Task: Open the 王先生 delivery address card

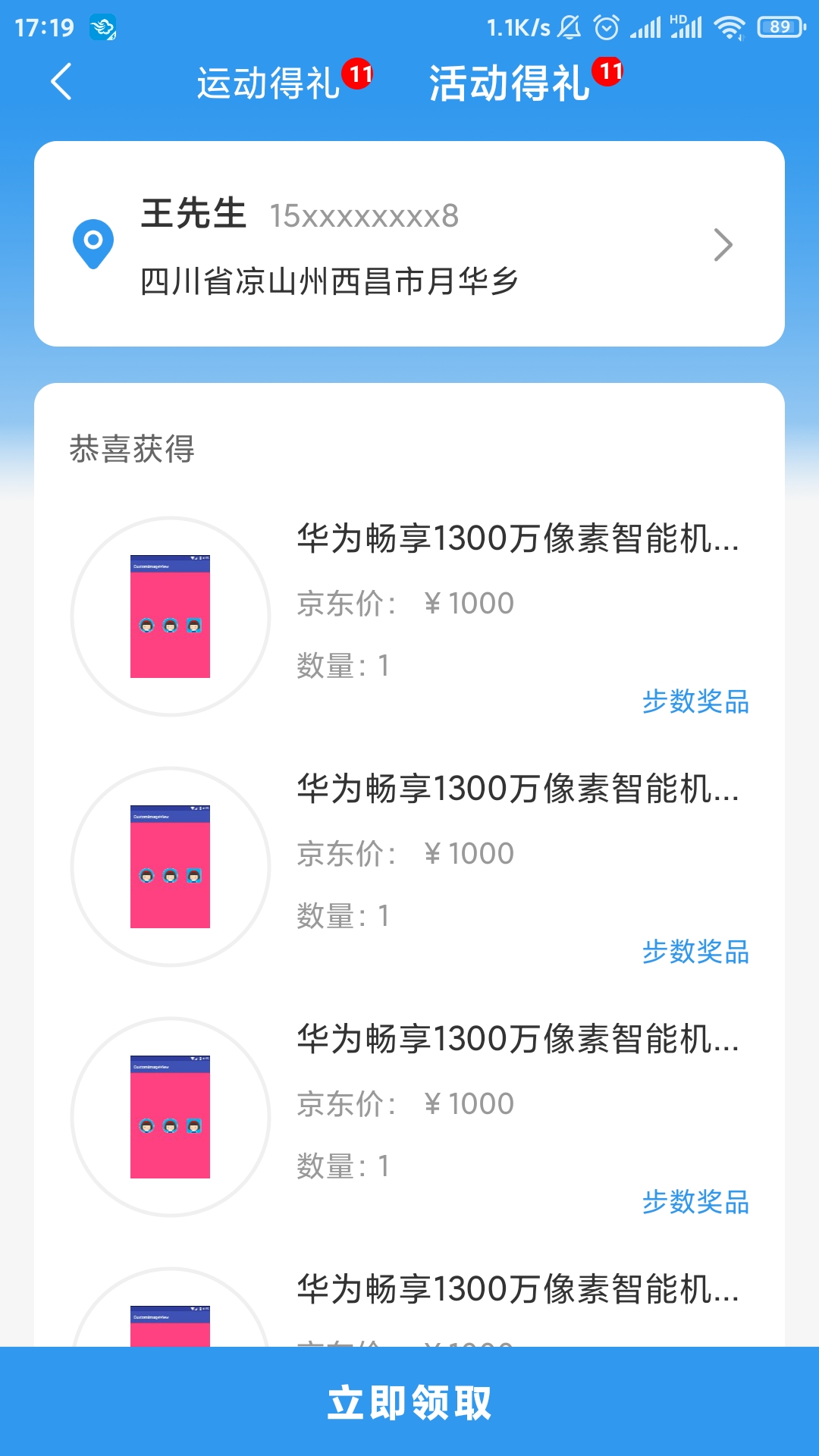Action: pyautogui.click(x=409, y=244)
